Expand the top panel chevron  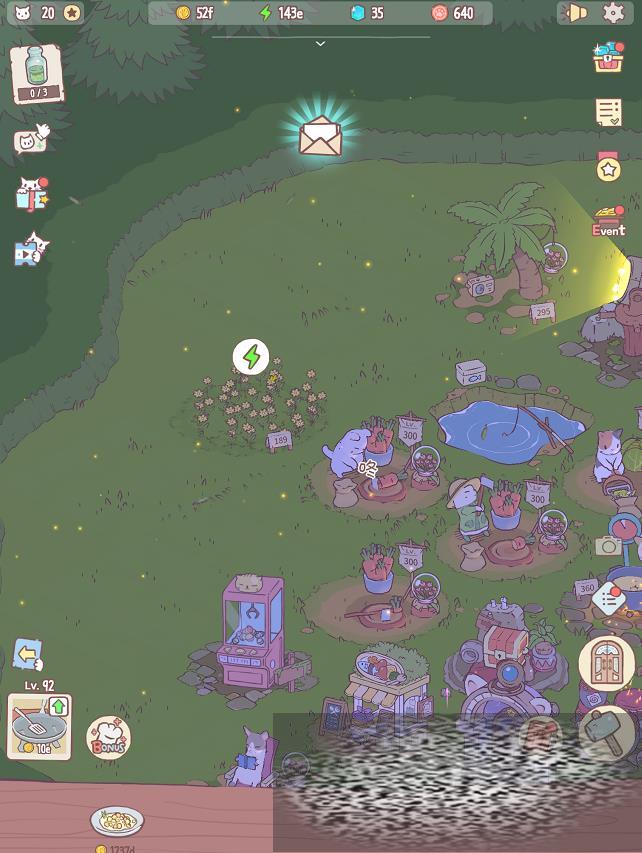[320, 44]
